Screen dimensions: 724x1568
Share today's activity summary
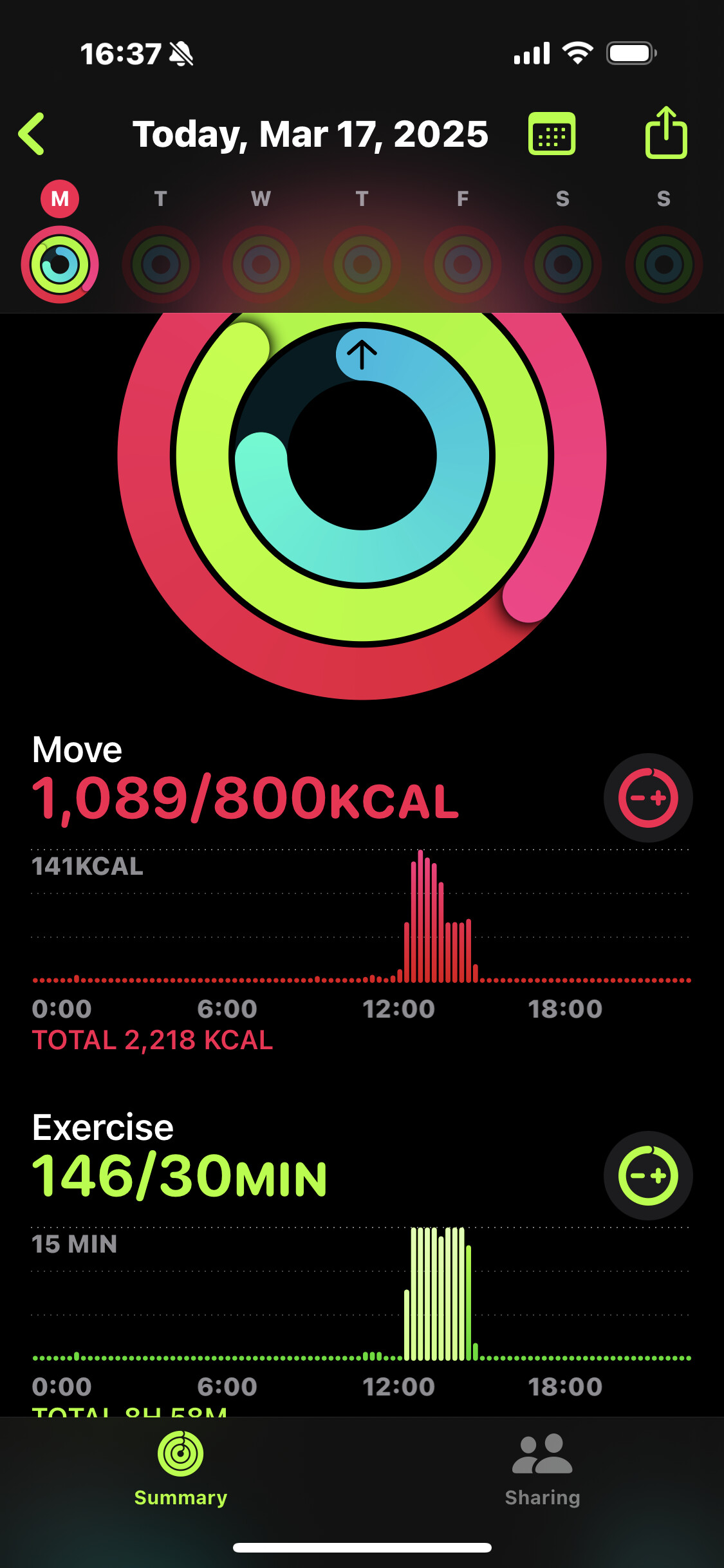[666, 133]
